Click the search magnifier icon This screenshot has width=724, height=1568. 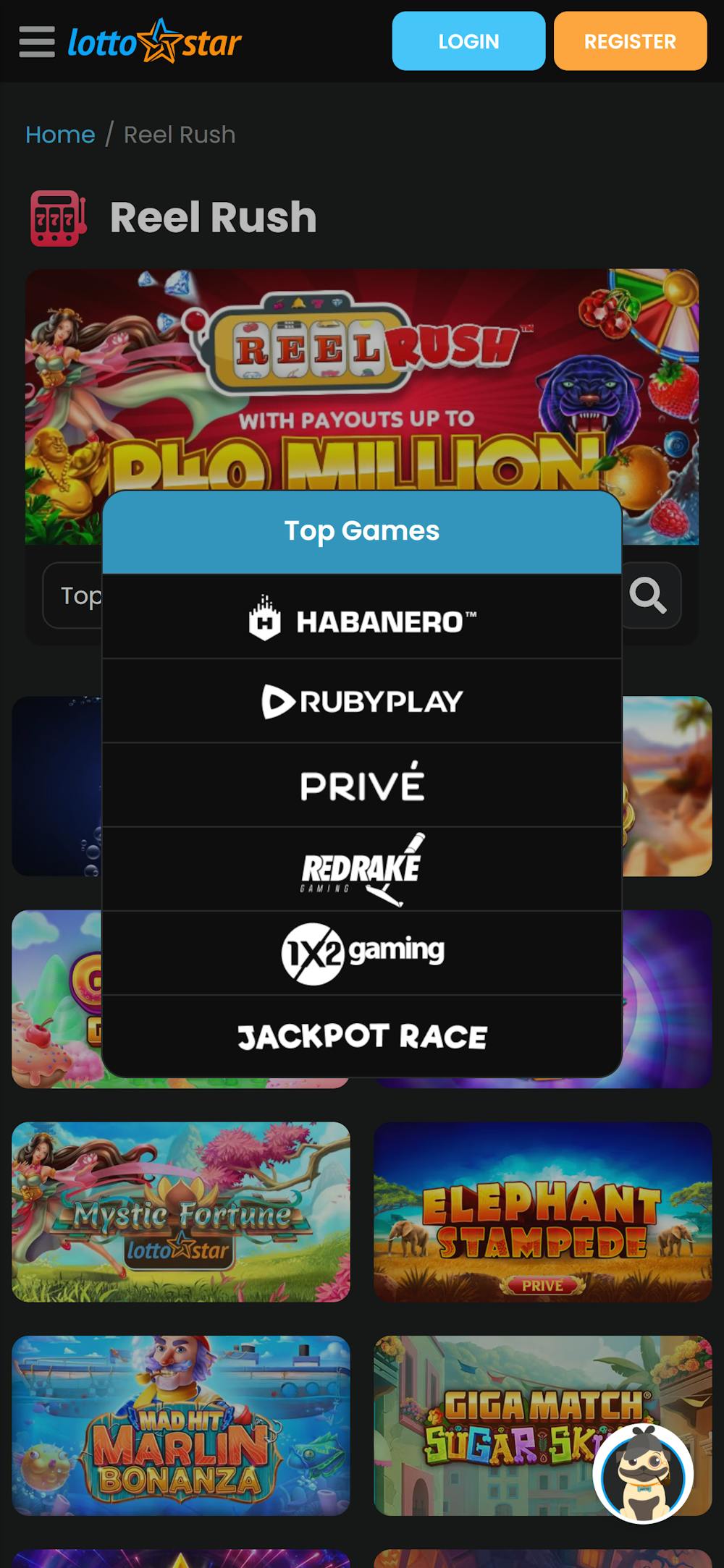pos(649,596)
